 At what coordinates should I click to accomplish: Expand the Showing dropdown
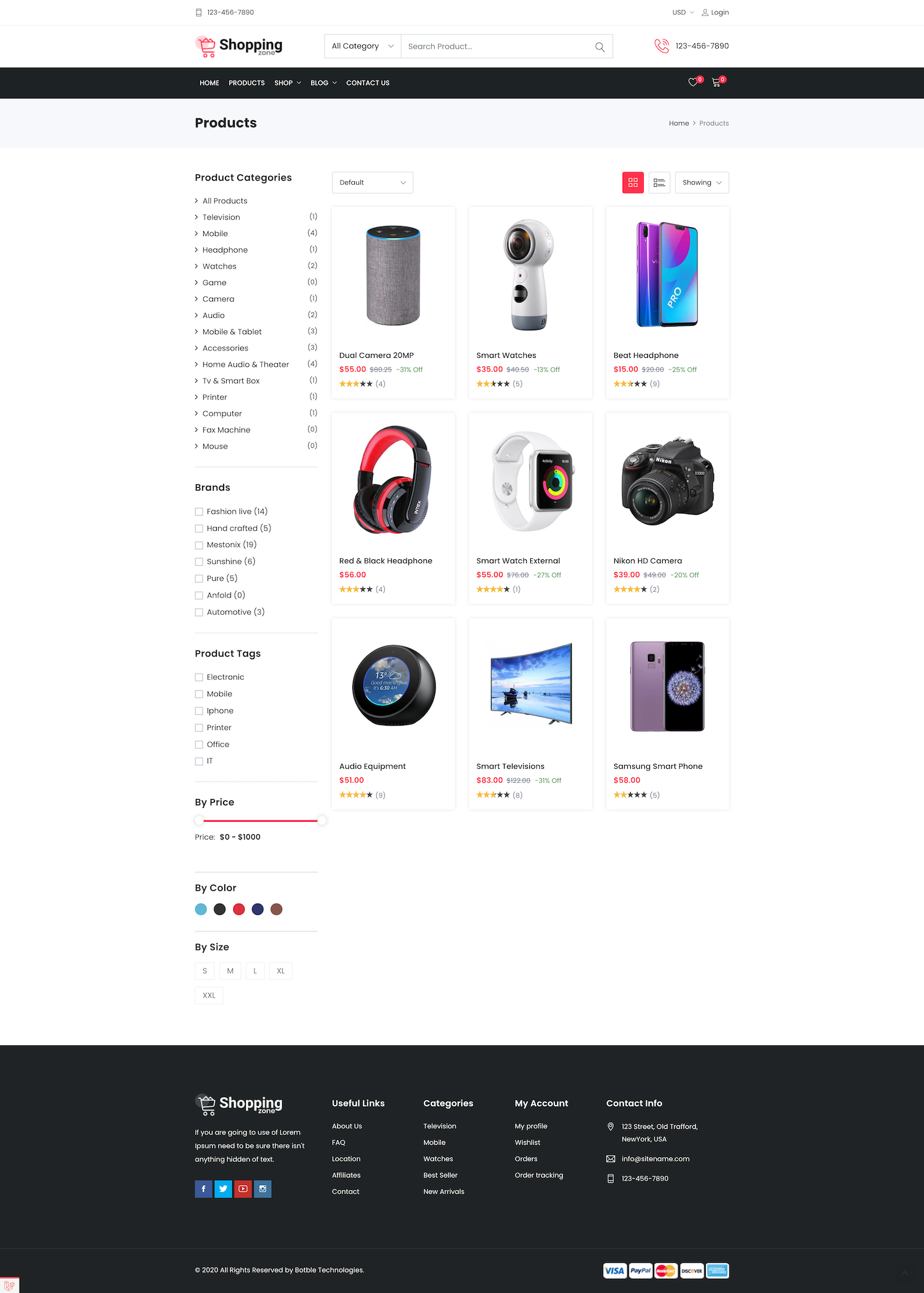point(702,183)
